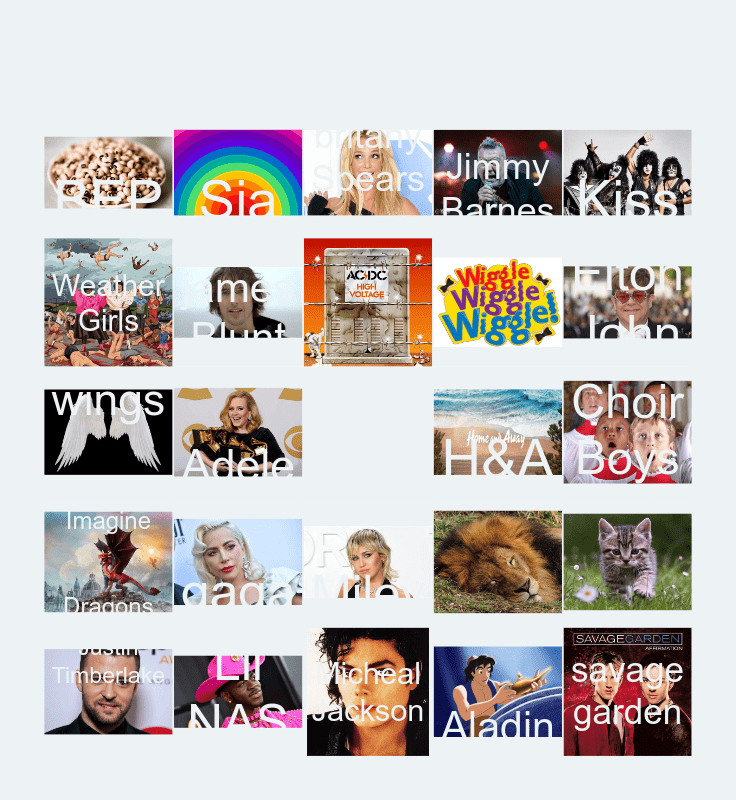This screenshot has width=736, height=800.
Task: Open the Justin Timberlake tile
Action: 108,692
